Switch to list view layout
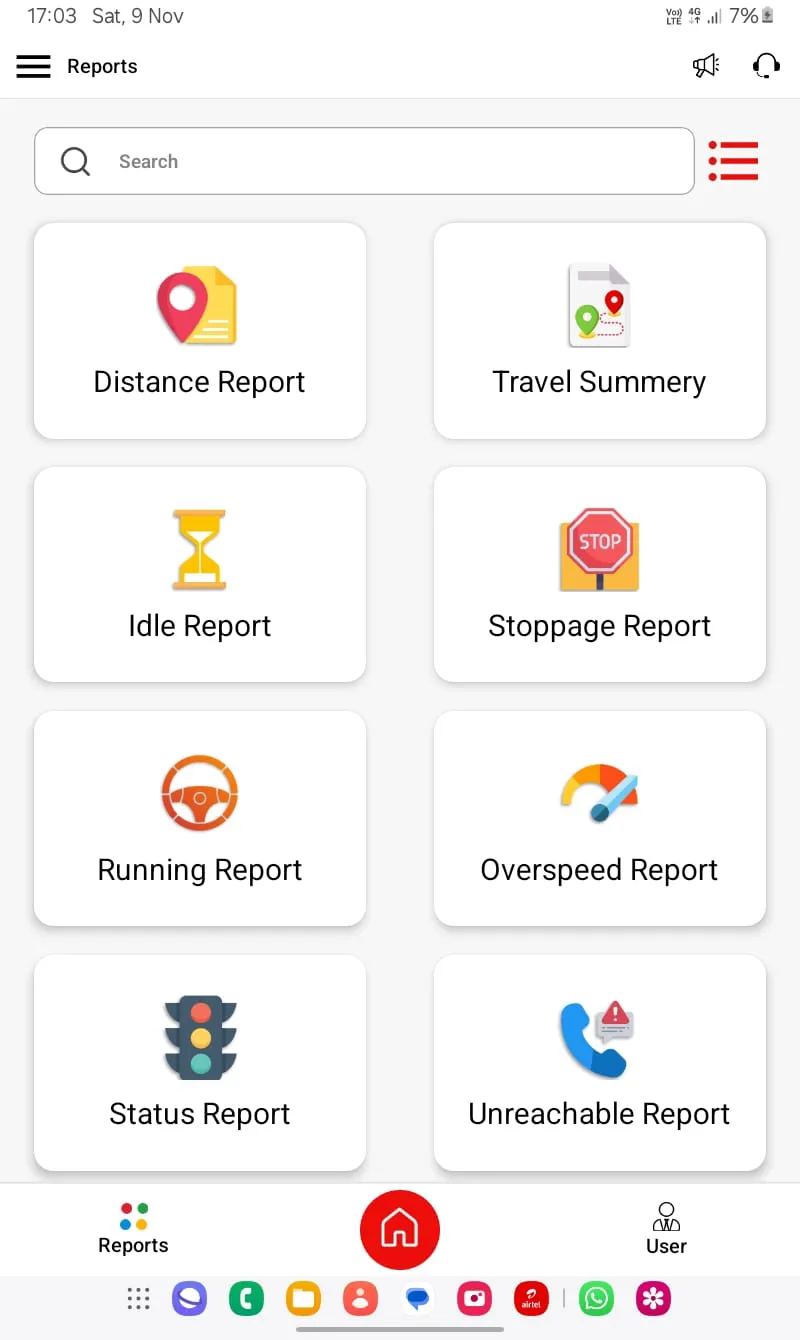The width and height of the screenshot is (800, 1340). tap(733, 160)
